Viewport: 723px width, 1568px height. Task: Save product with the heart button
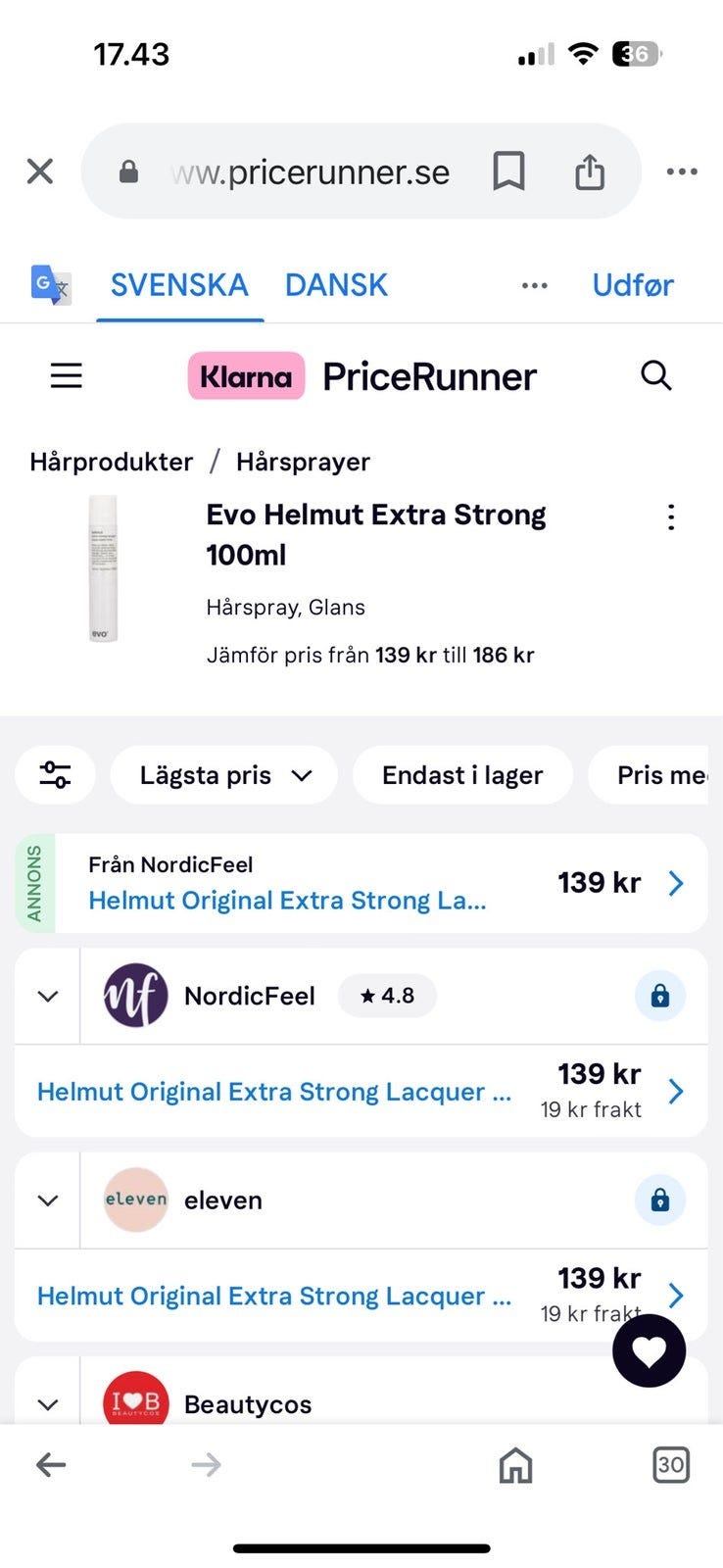click(649, 1351)
